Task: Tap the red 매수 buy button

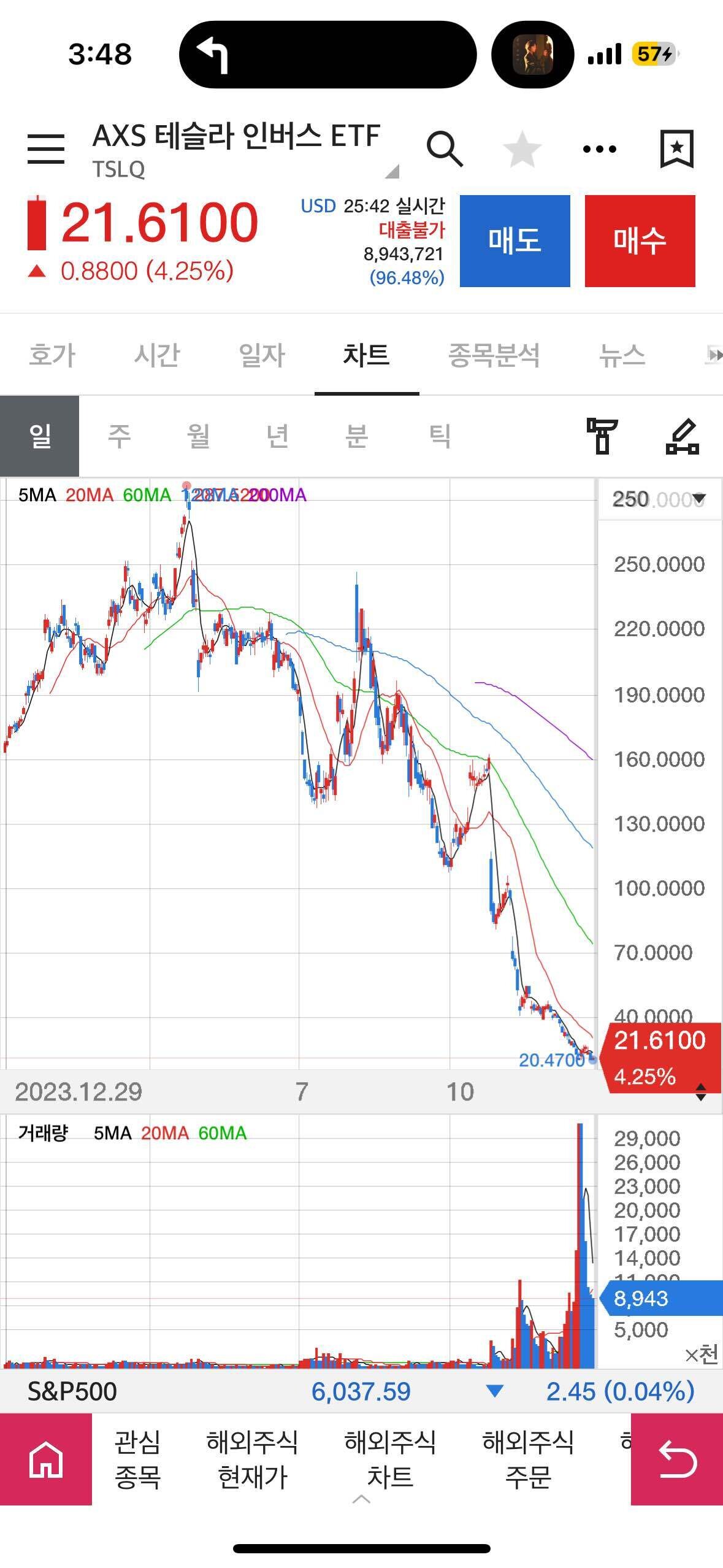Action: (x=640, y=240)
